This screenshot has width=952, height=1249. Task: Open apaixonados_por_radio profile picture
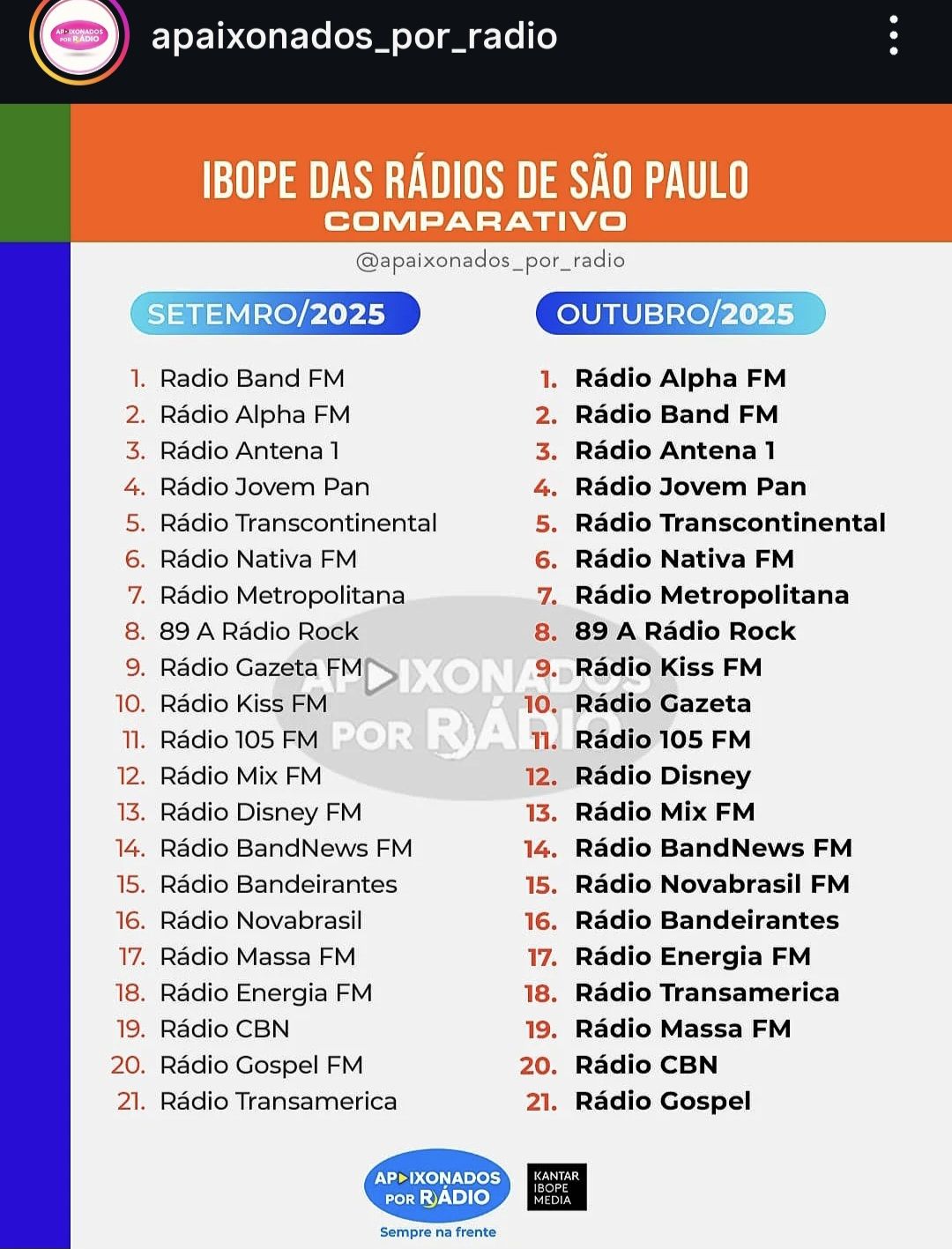click(x=79, y=38)
